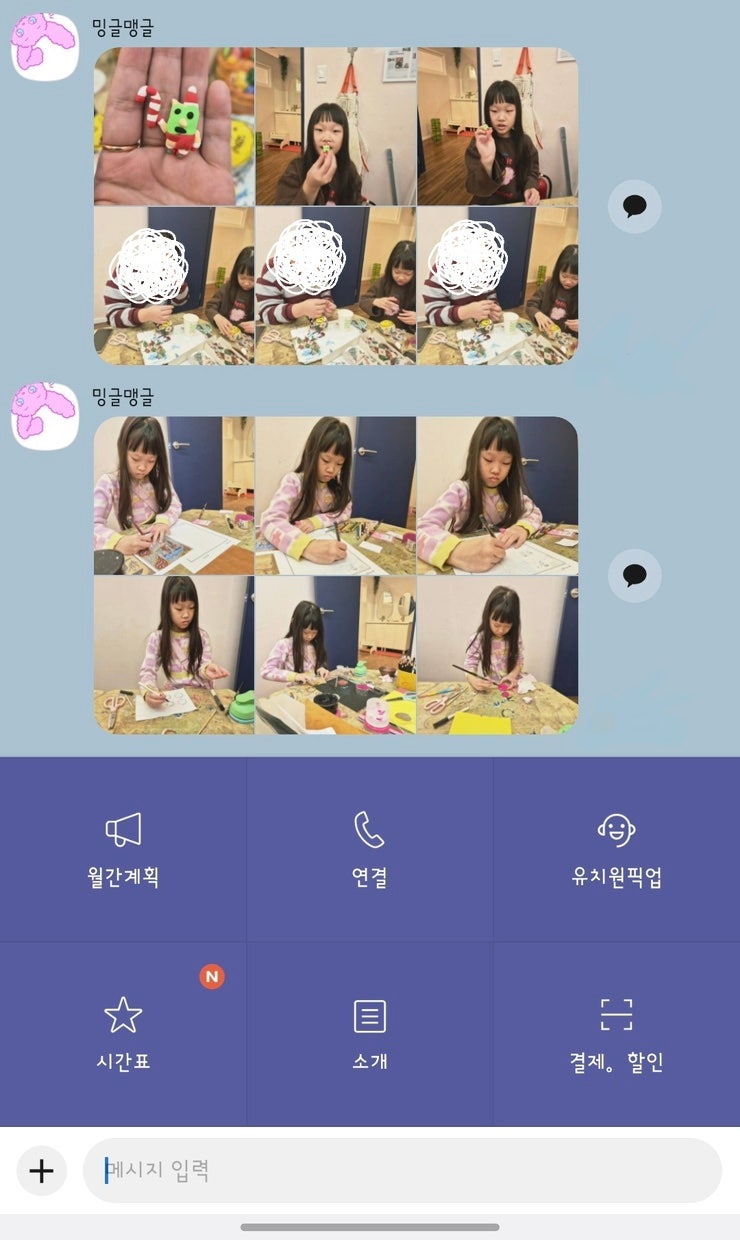Open the 소개 menu

369,1034
